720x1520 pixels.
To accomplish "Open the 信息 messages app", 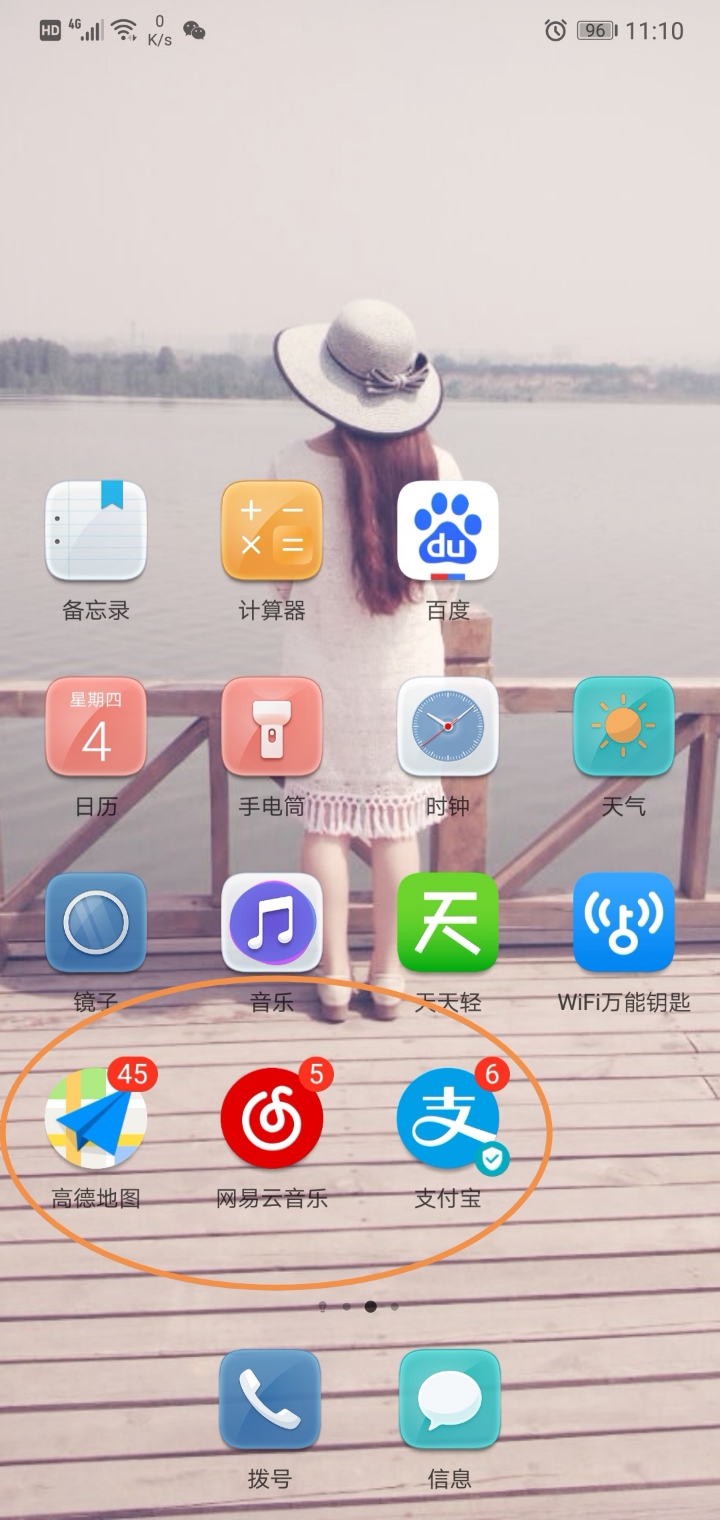I will [x=449, y=1399].
